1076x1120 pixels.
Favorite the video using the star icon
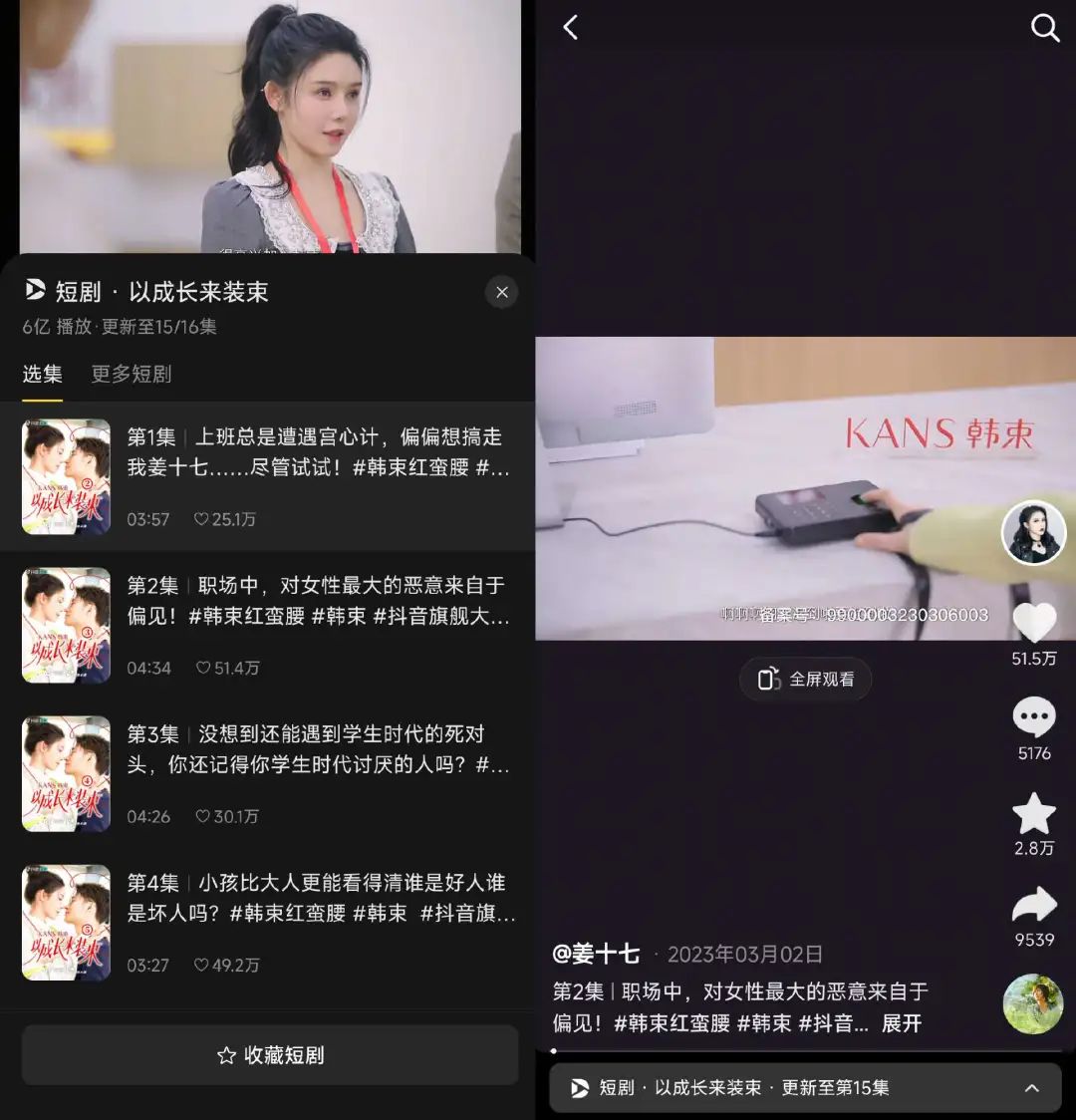click(x=1033, y=814)
